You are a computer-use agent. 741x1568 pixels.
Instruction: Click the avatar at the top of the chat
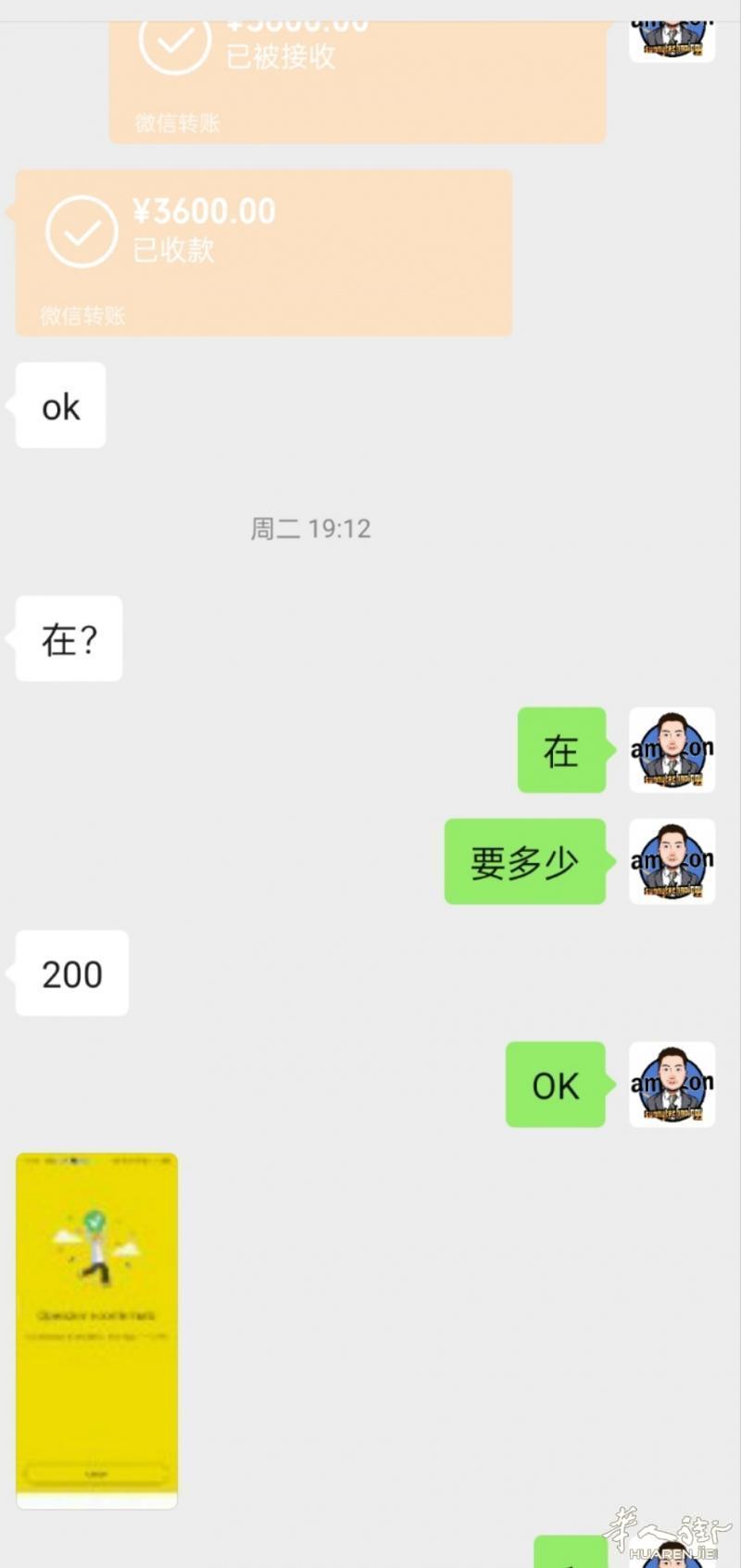click(672, 32)
